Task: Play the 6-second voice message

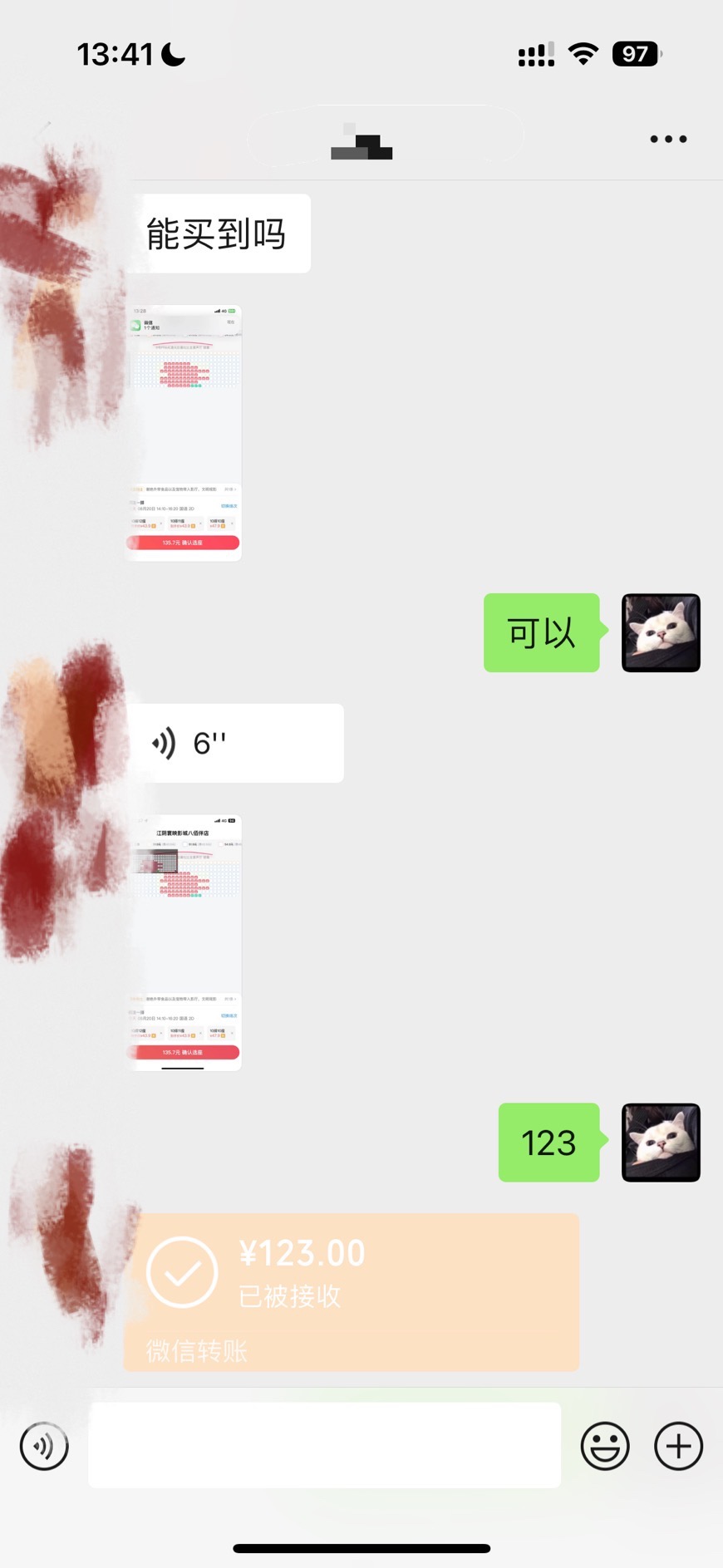Action: (235, 743)
